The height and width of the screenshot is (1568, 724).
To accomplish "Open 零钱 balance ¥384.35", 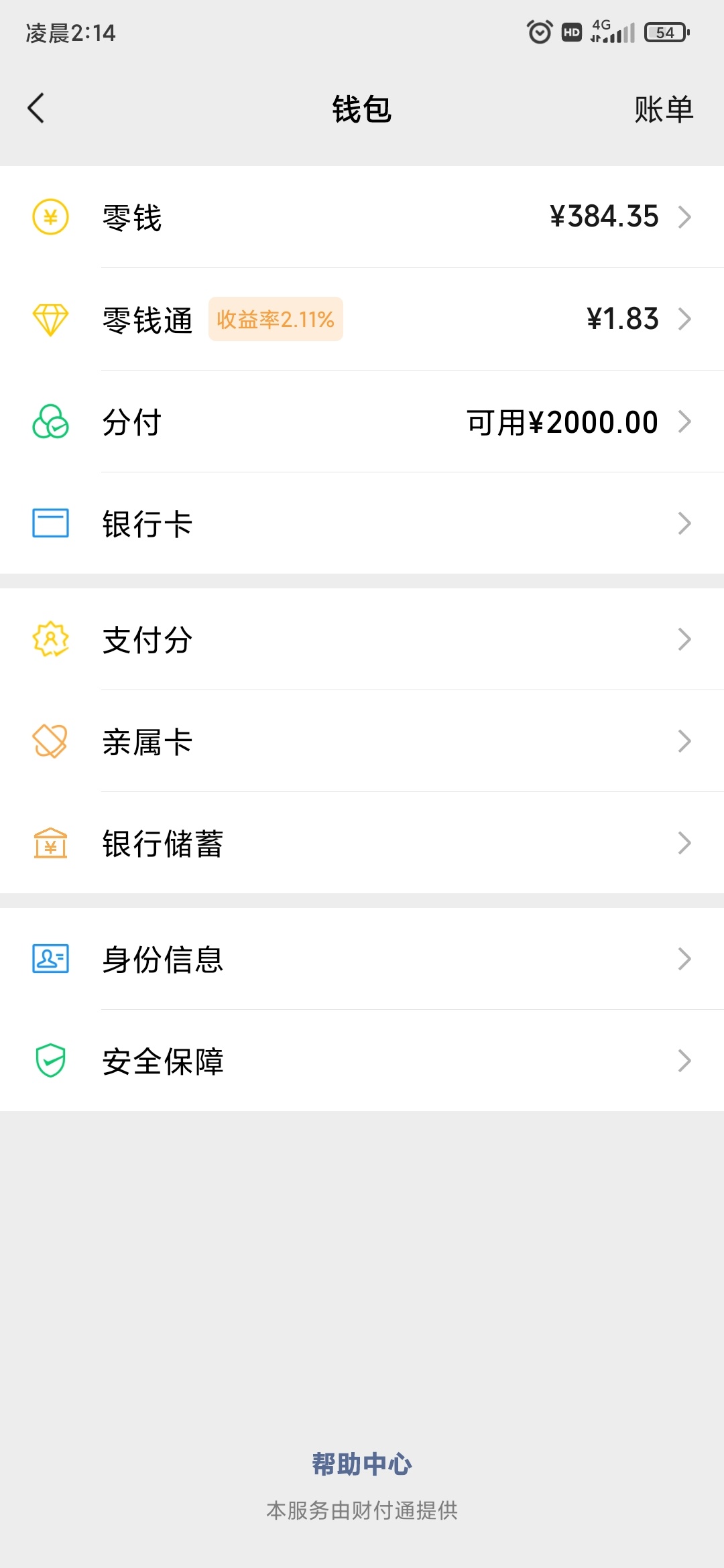I will point(362,217).
